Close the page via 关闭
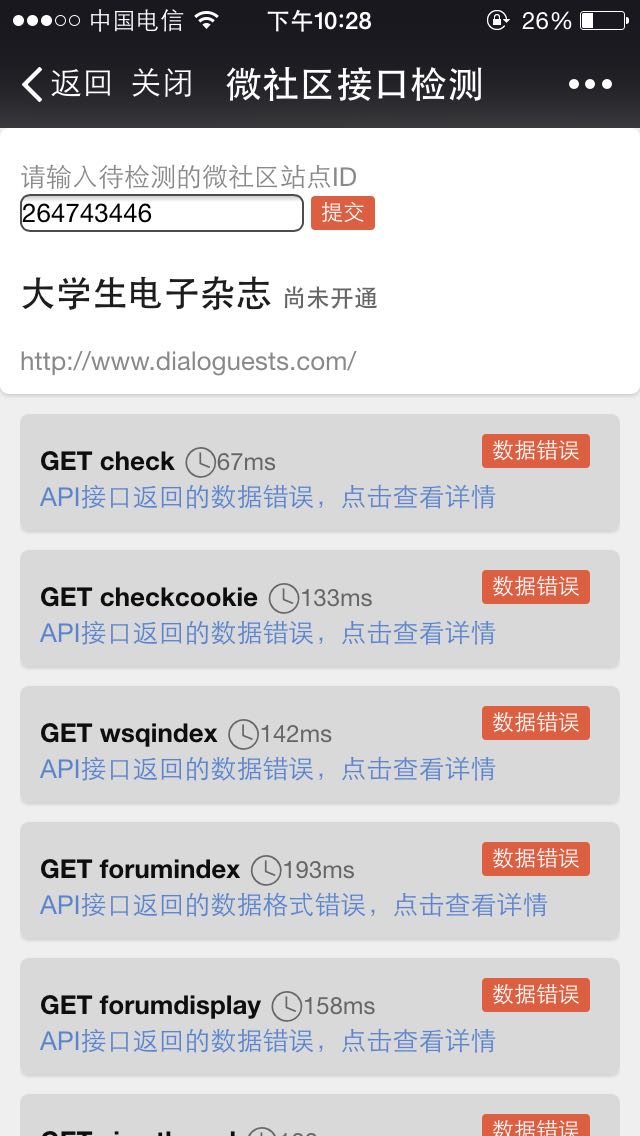The image size is (640, 1136). [161, 84]
